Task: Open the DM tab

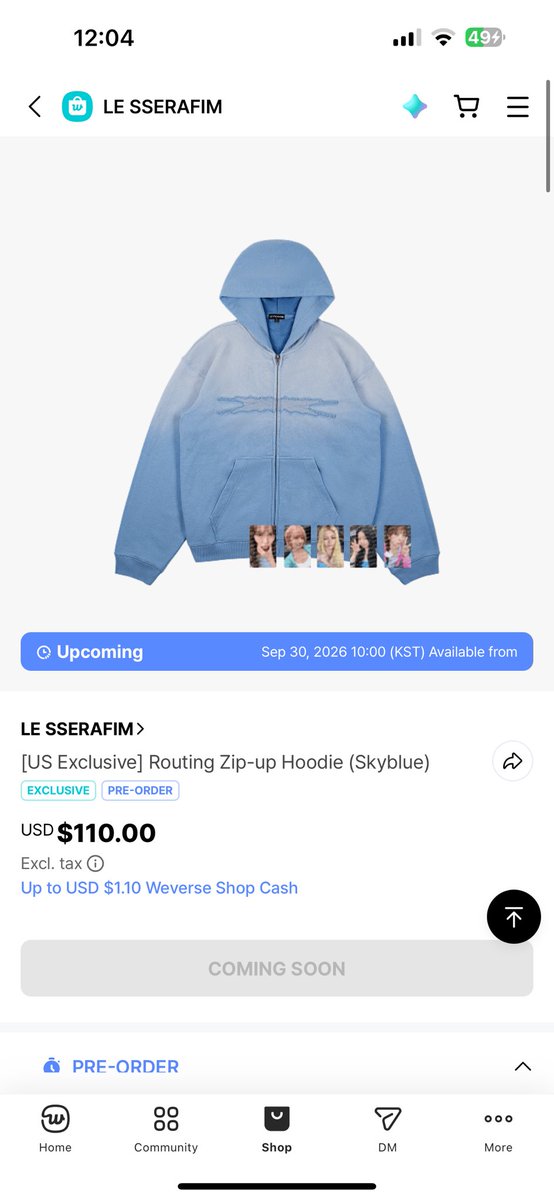Action: (x=387, y=1129)
